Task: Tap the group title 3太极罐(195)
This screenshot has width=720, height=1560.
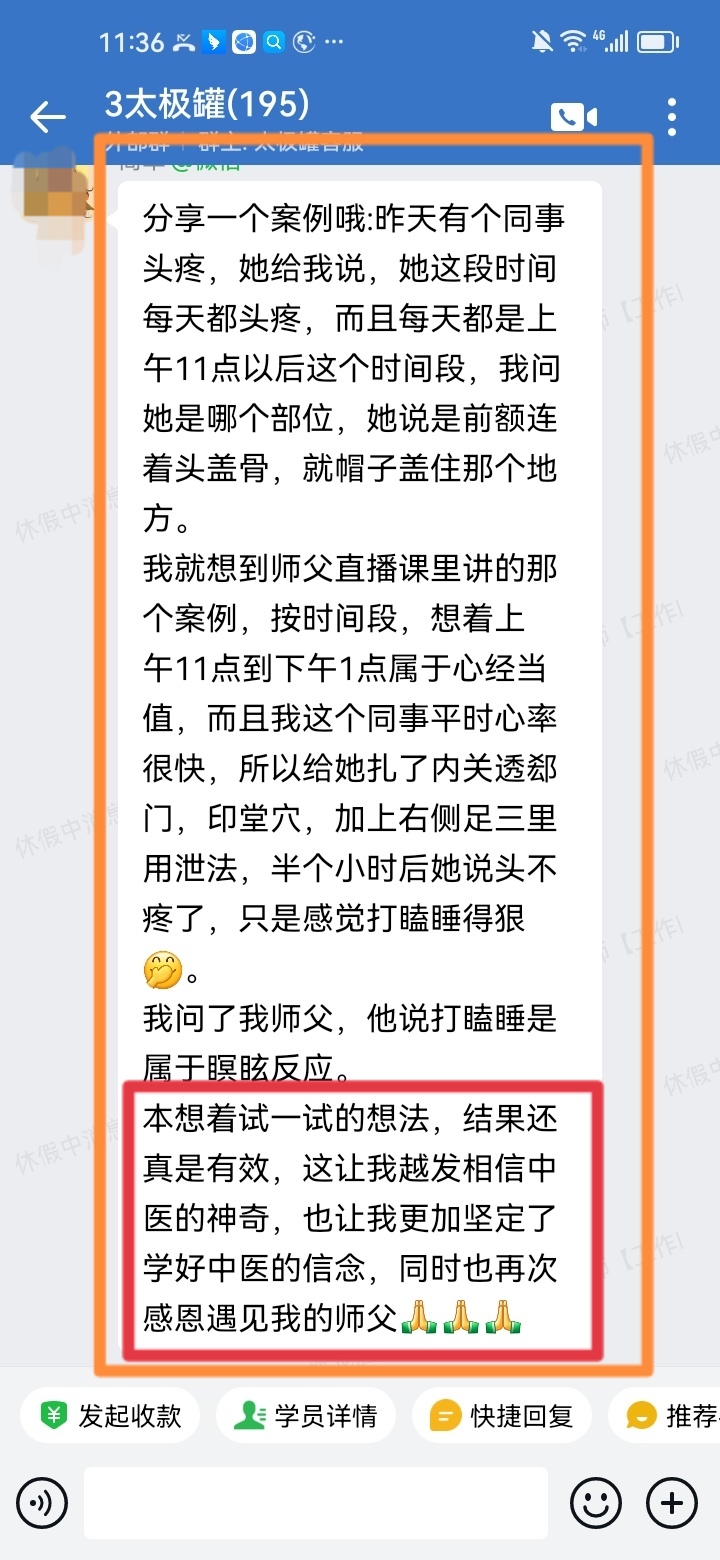Action: 205,104
